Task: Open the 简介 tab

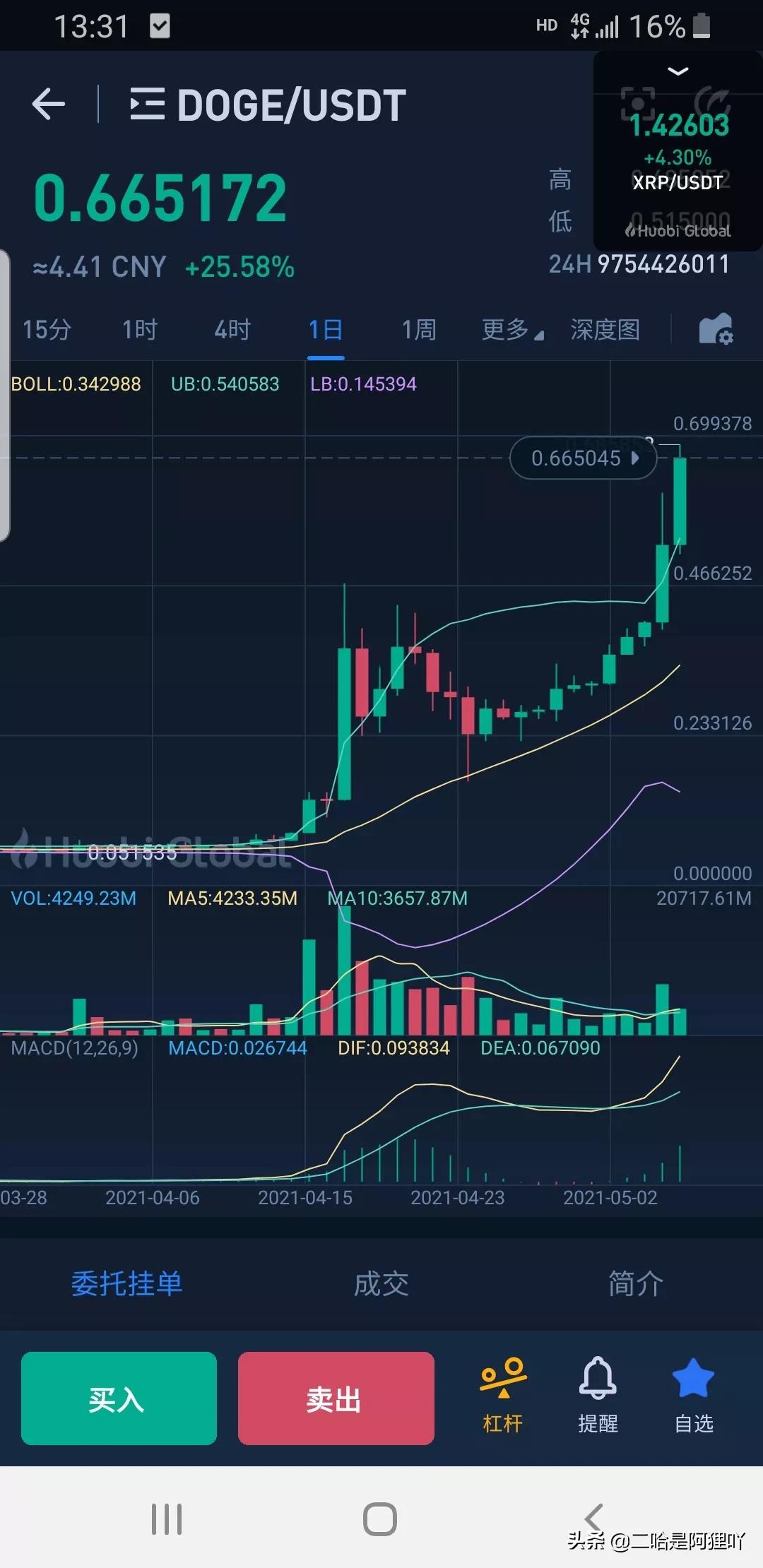Action: pyautogui.click(x=635, y=1283)
